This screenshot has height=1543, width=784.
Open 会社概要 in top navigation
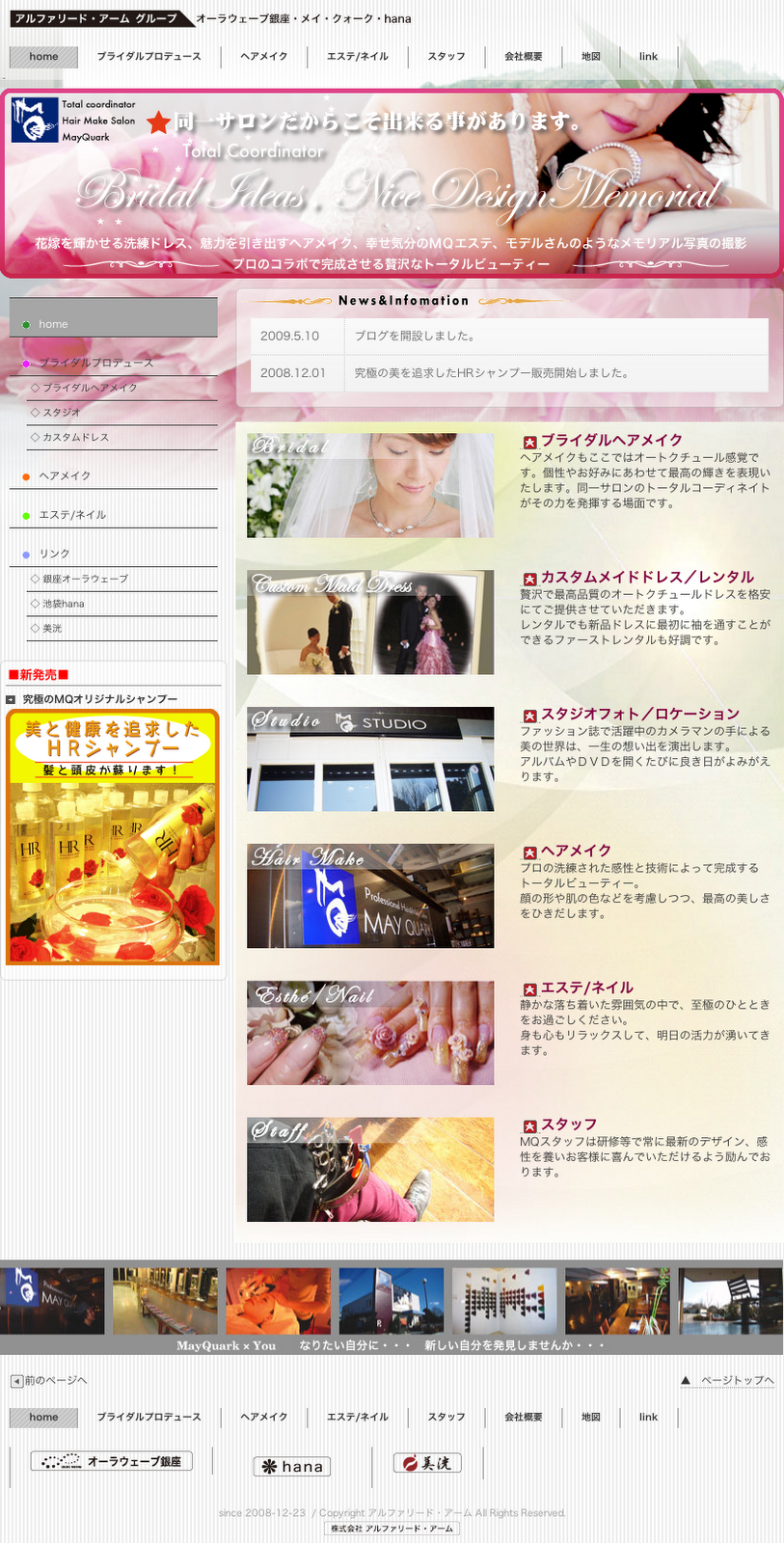click(524, 56)
